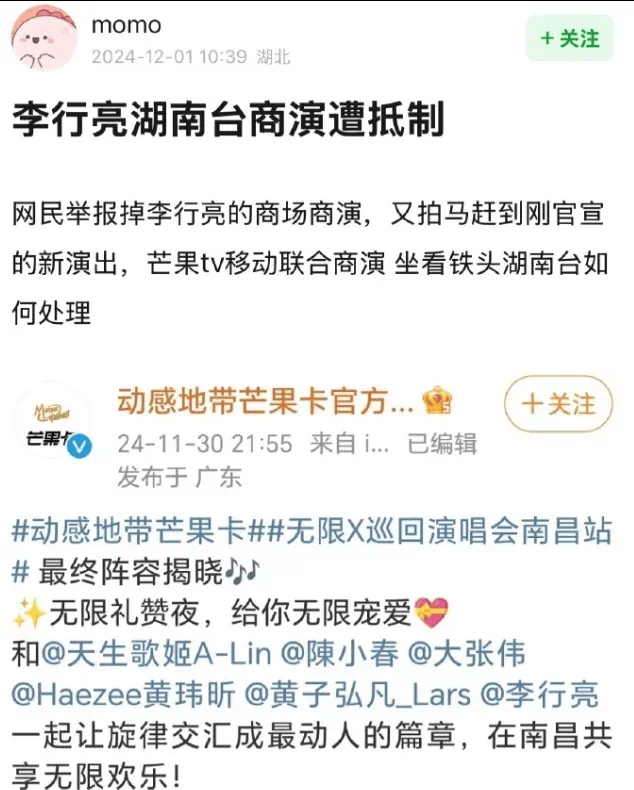Open the momo username profile link

tap(126, 24)
